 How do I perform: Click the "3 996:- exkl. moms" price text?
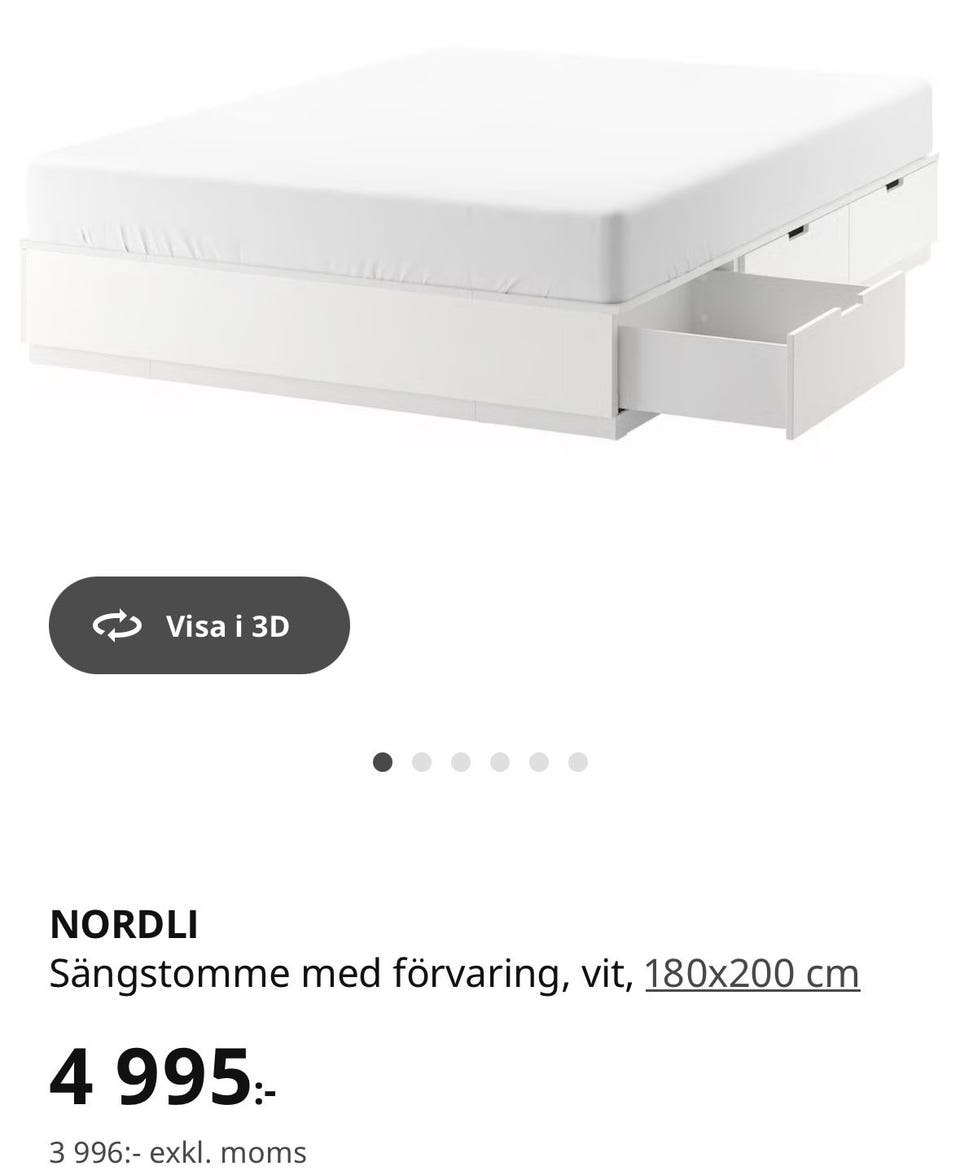[x=178, y=1151]
